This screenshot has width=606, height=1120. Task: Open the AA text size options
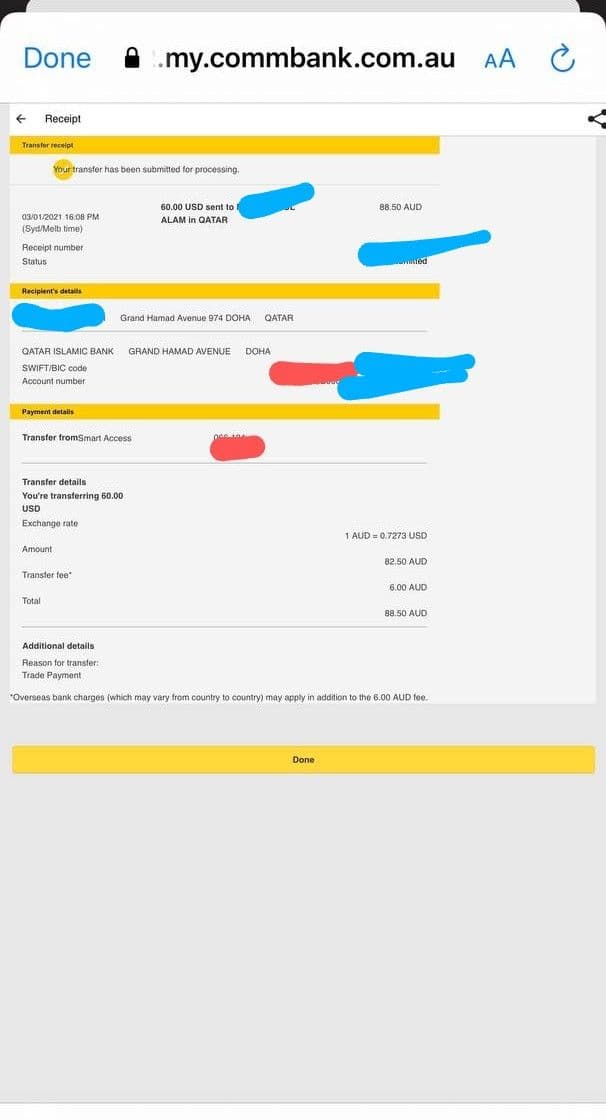point(500,59)
